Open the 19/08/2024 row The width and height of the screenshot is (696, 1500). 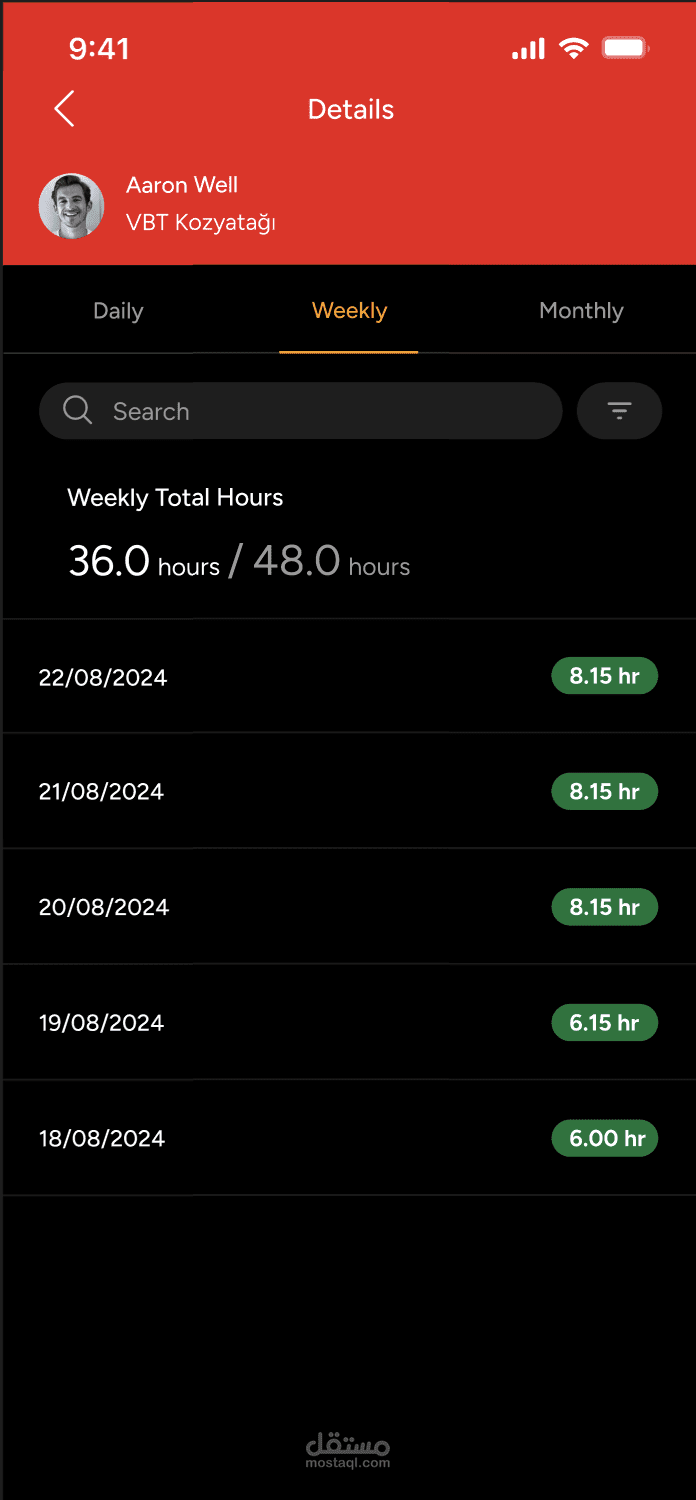tap(348, 1022)
